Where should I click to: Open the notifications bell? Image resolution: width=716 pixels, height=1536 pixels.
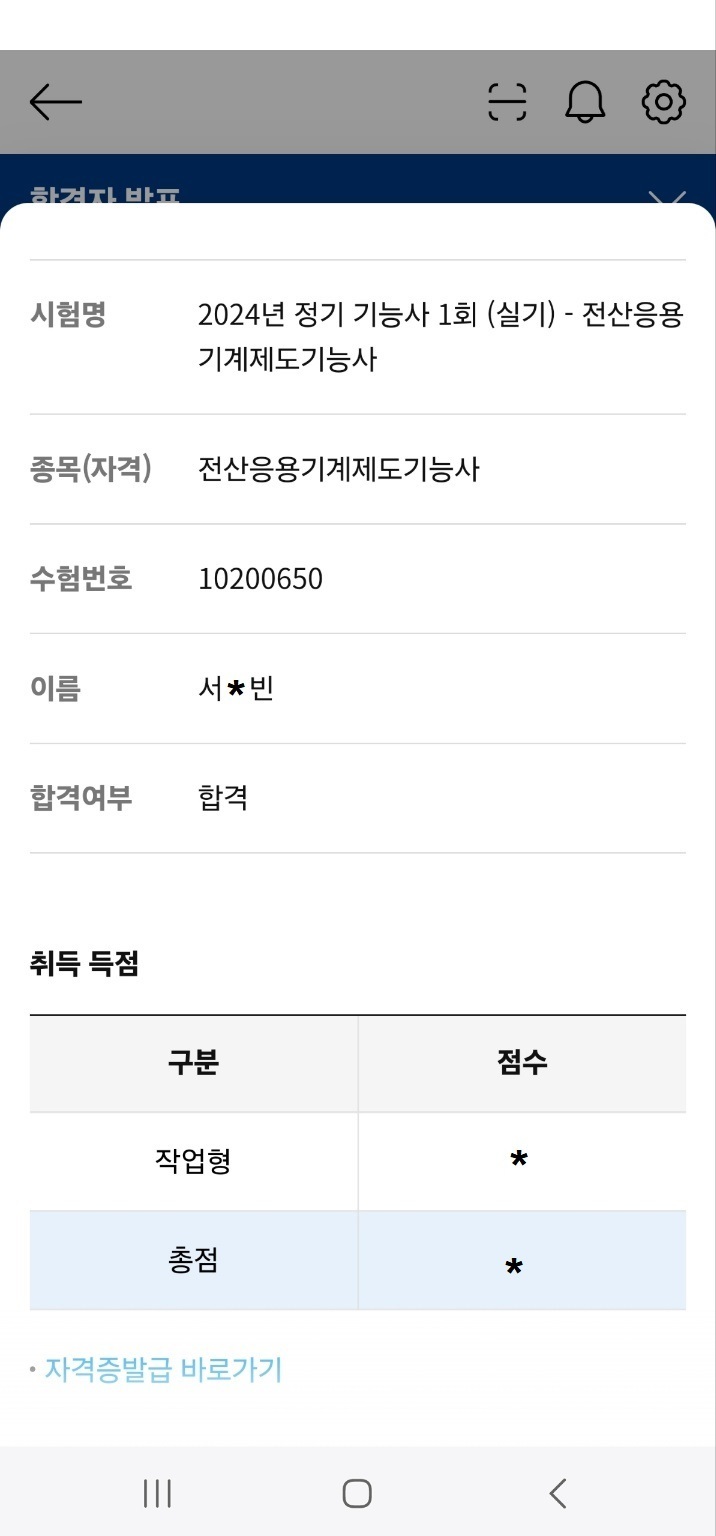click(585, 102)
